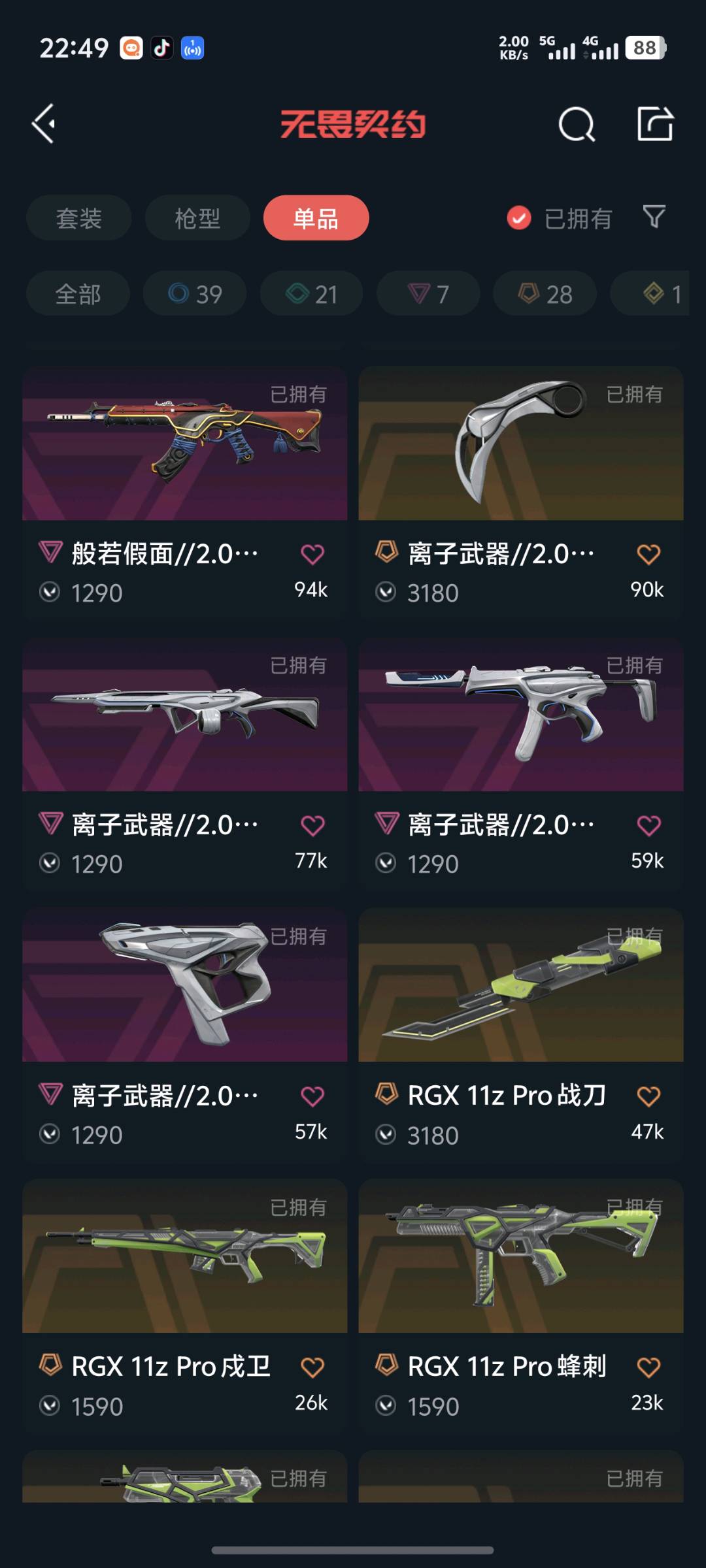Image resolution: width=706 pixels, height=1568 pixels.
Task: Filter by the 28 rarity chip
Action: (545, 294)
